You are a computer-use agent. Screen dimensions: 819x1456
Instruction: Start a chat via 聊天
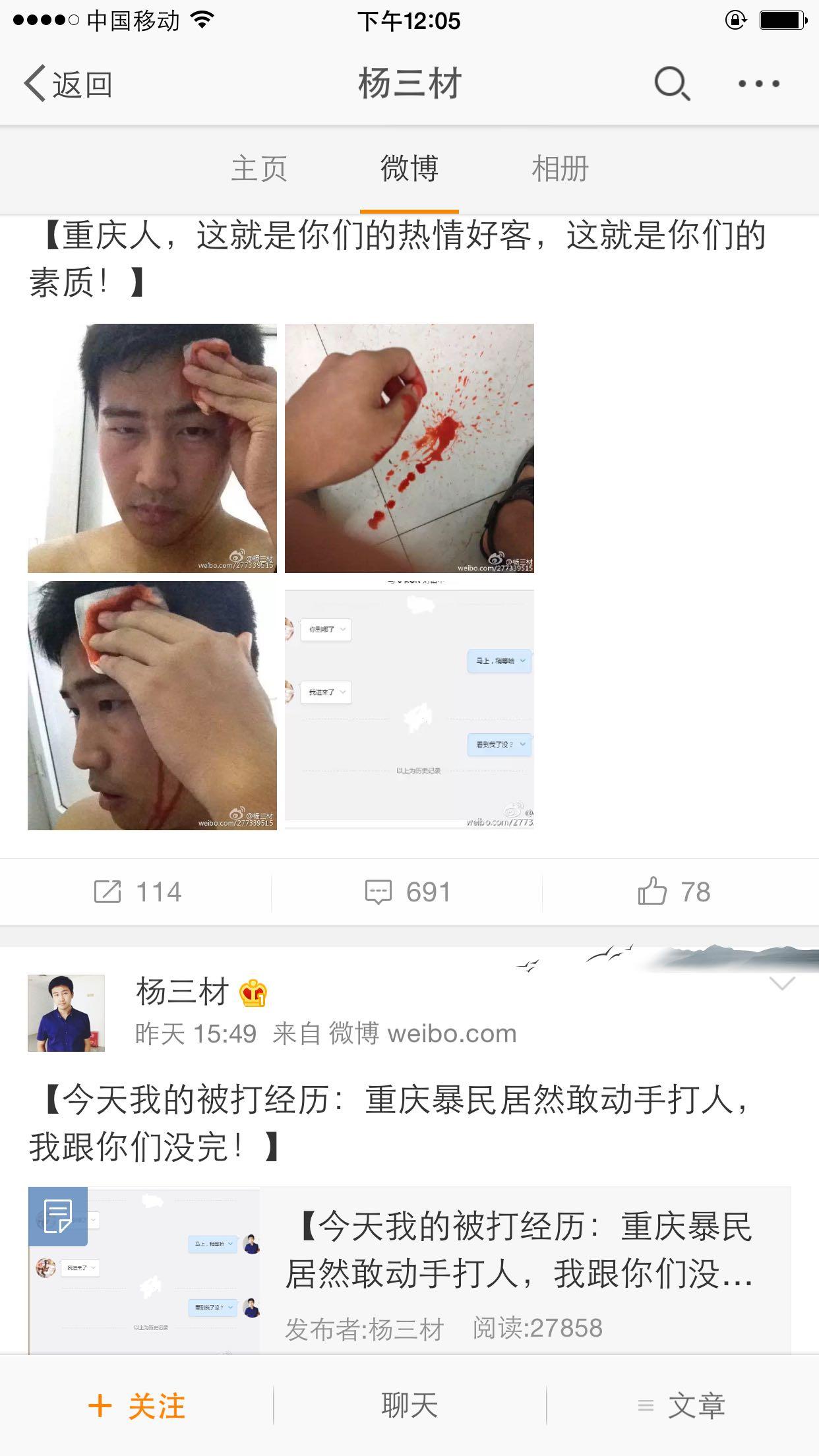(x=409, y=1406)
